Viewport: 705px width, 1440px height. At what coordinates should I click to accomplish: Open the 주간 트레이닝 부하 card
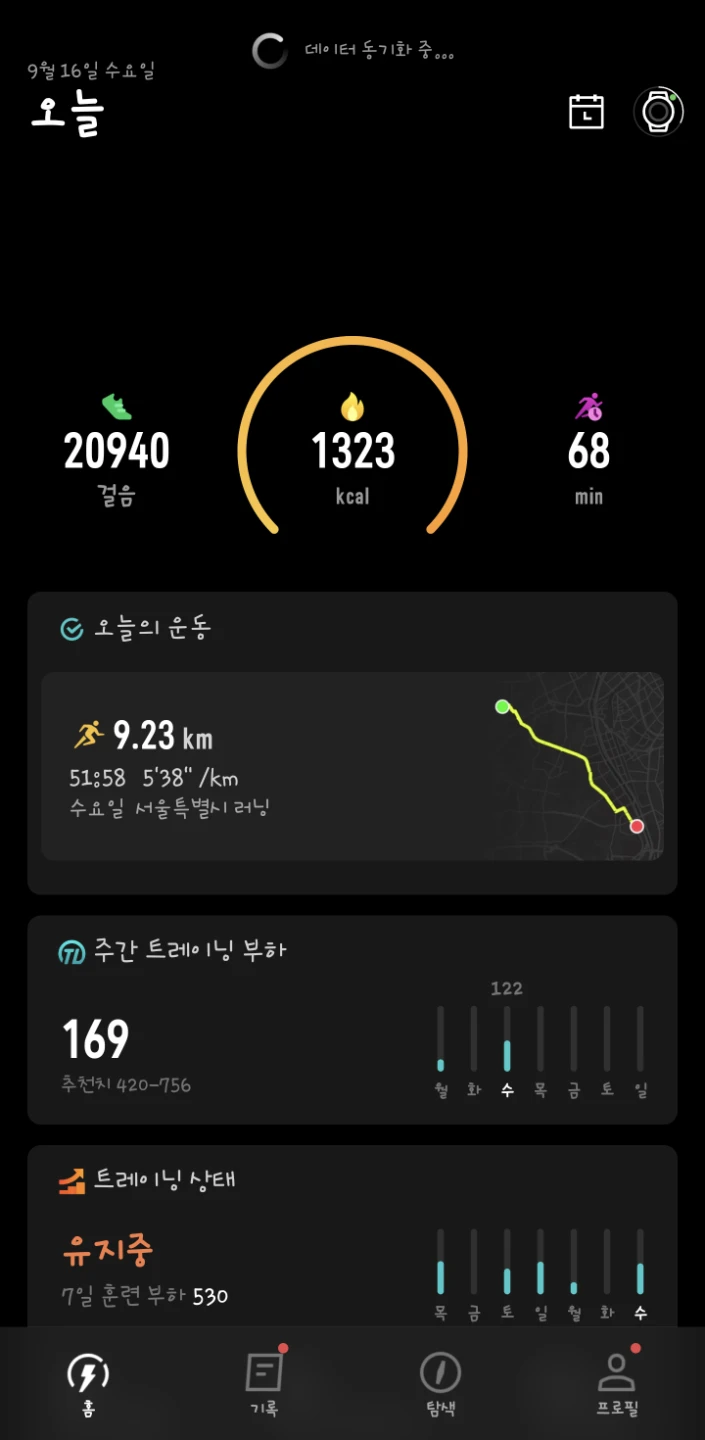tap(352, 1019)
